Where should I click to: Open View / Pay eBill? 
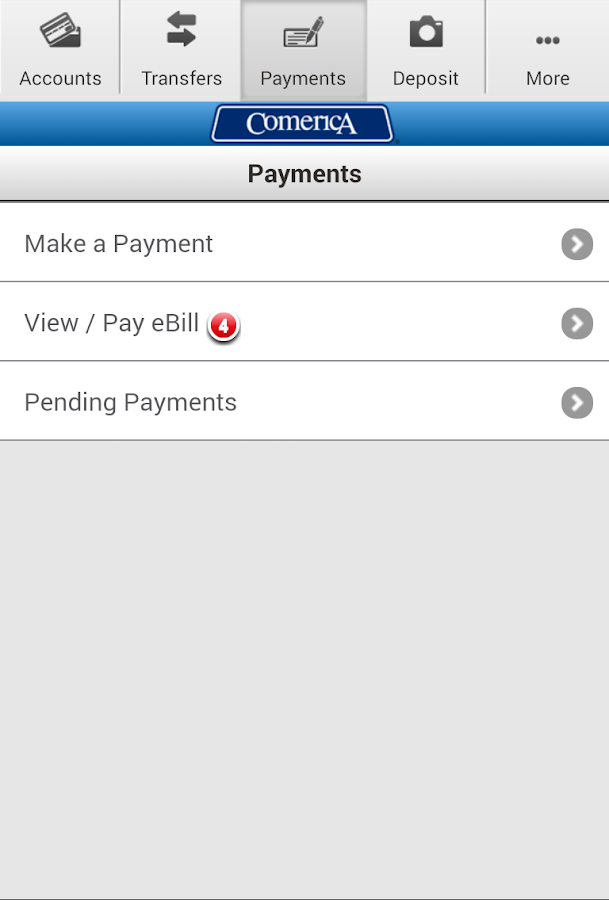[304, 323]
